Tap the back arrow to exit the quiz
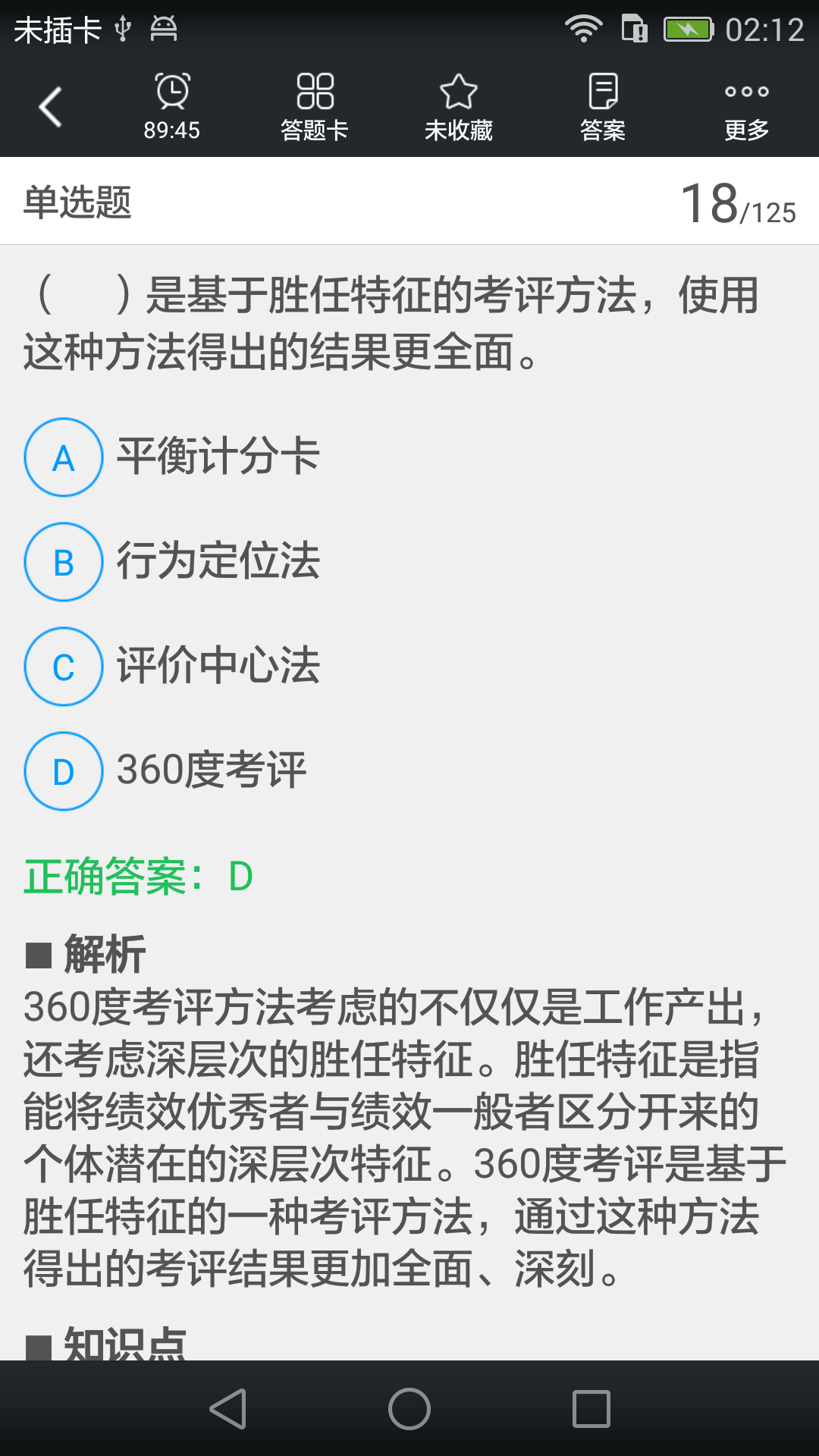The height and width of the screenshot is (1456, 819). click(50, 105)
